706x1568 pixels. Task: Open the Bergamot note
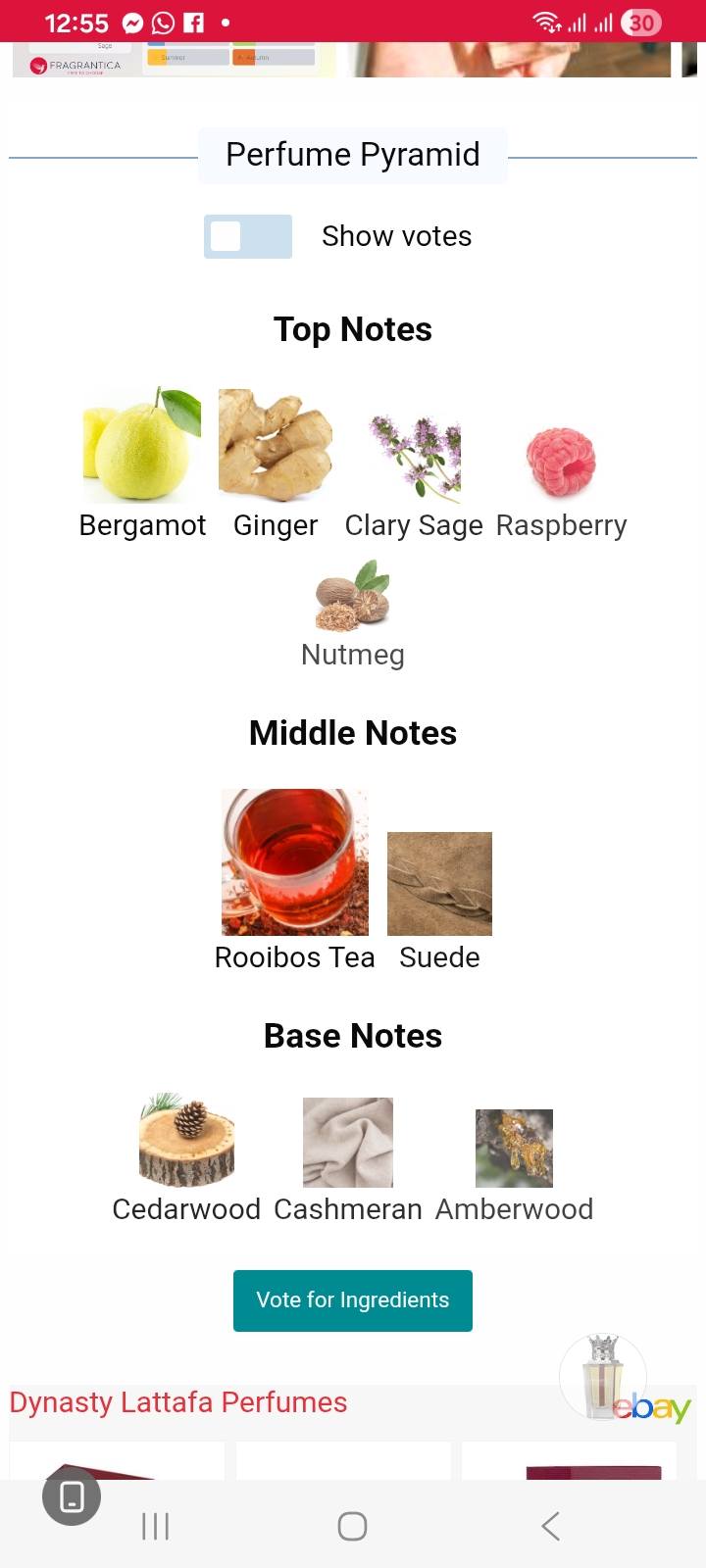(x=142, y=461)
